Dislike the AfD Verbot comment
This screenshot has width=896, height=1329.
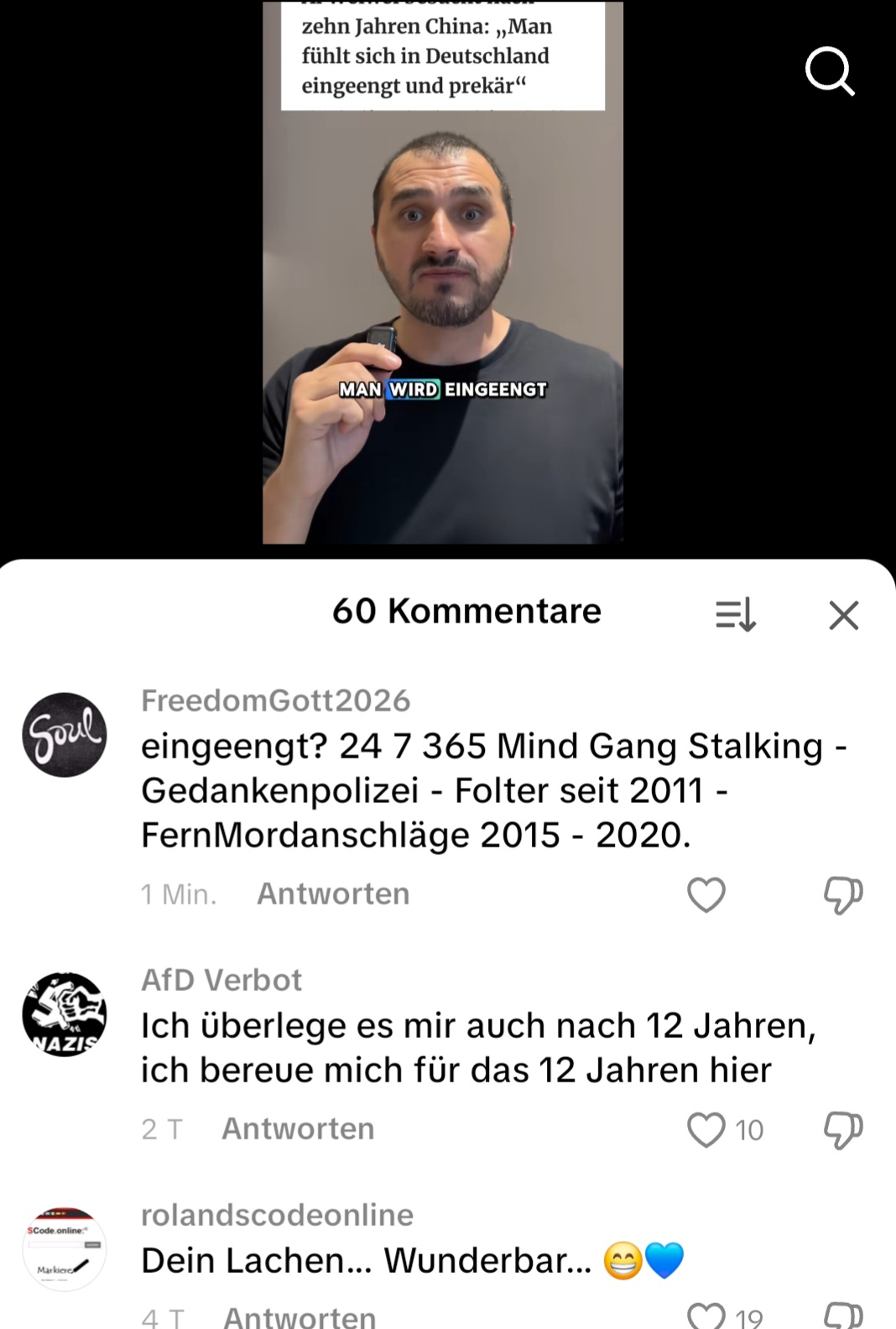pyautogui.click(x=843, y=1129)
